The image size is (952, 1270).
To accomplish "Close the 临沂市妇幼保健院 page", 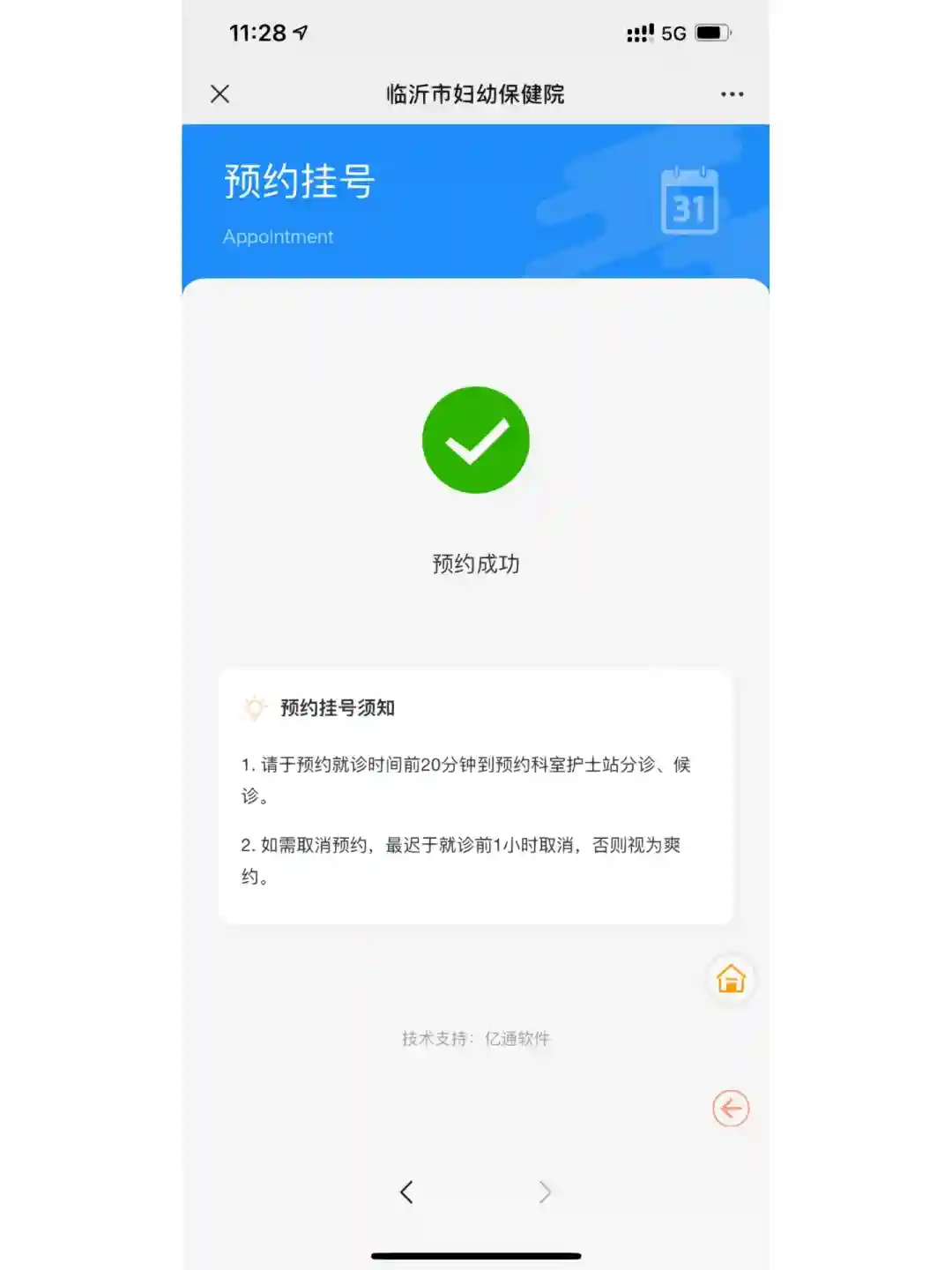I will 220,93.
